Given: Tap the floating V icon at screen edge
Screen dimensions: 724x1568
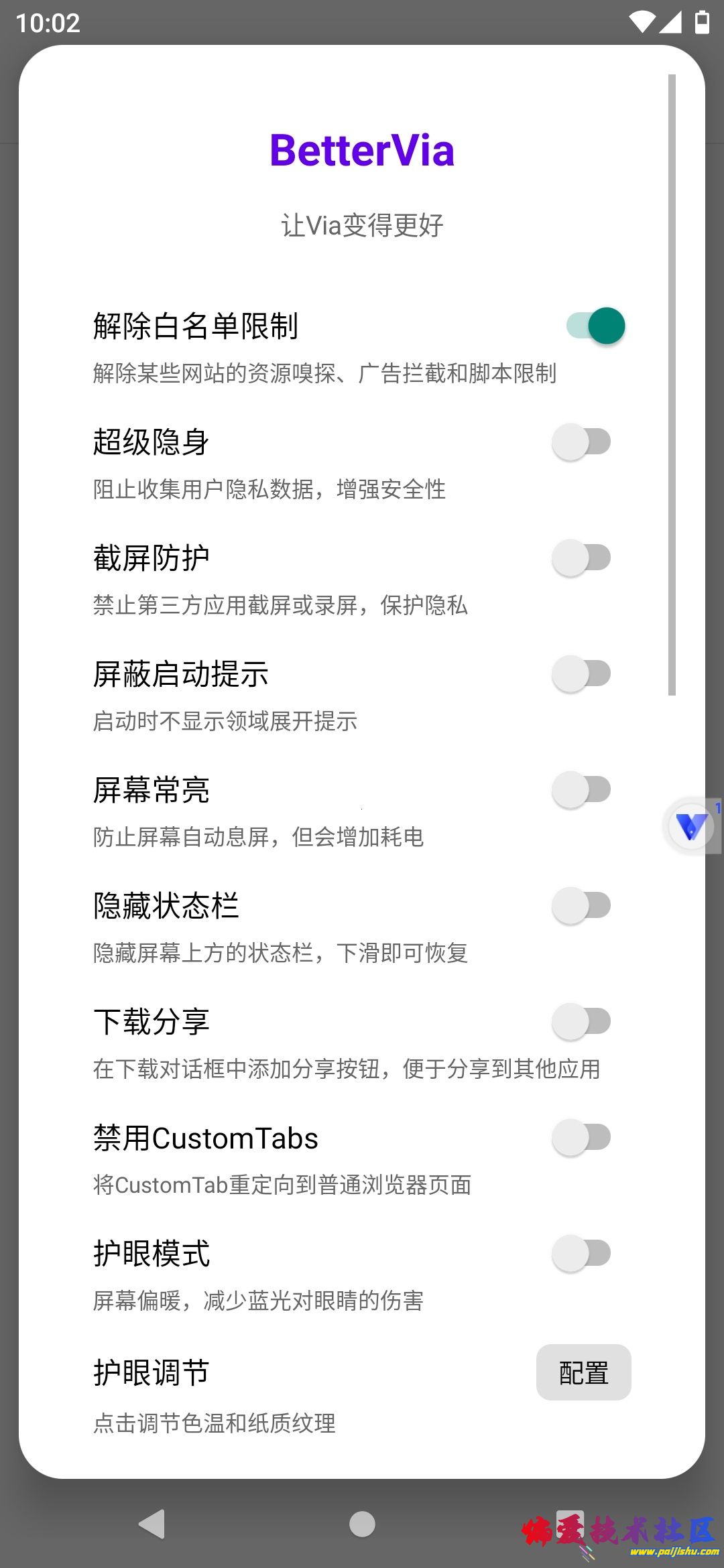Looking at the screenshot, I should click(691, 827).
